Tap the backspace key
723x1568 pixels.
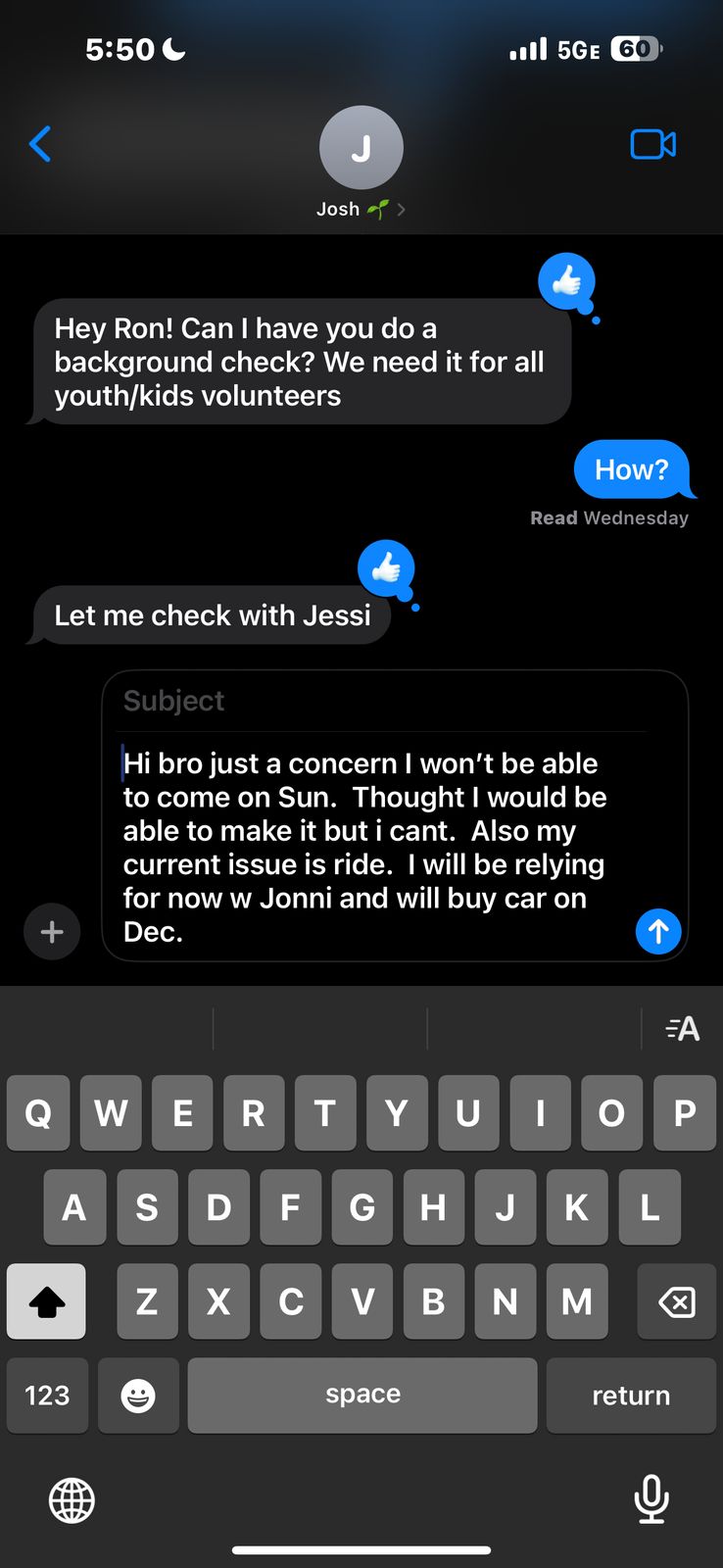[676, 1301]
